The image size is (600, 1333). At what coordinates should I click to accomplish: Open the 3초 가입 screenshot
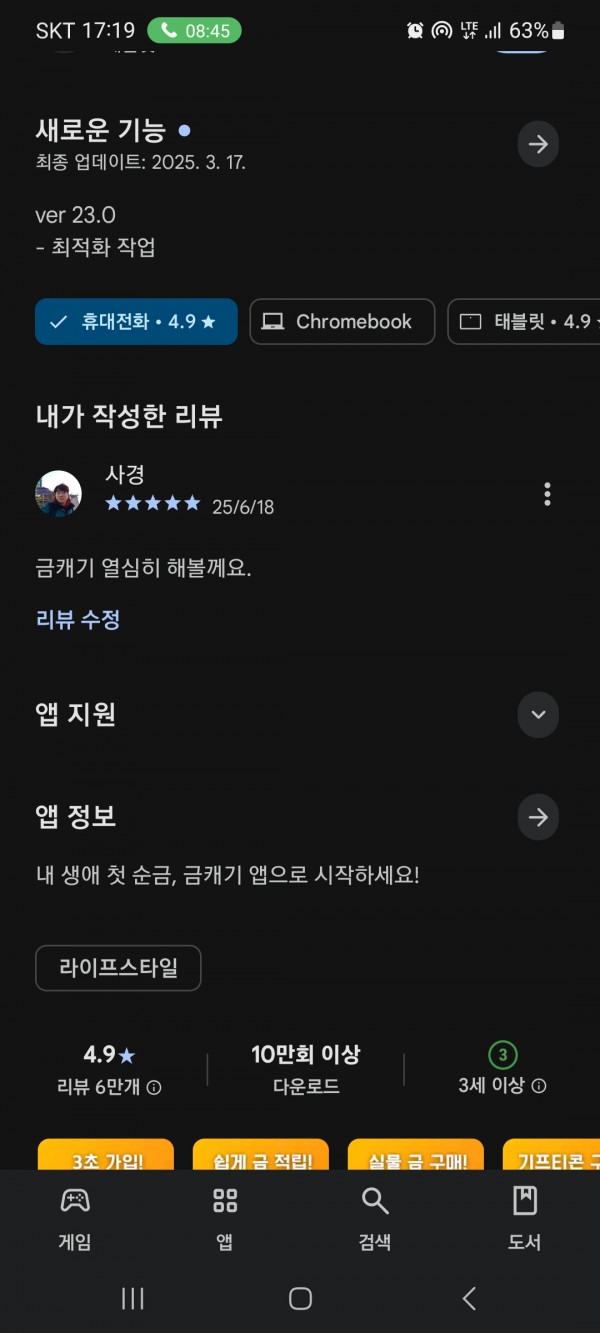(x=106, y=1154)
